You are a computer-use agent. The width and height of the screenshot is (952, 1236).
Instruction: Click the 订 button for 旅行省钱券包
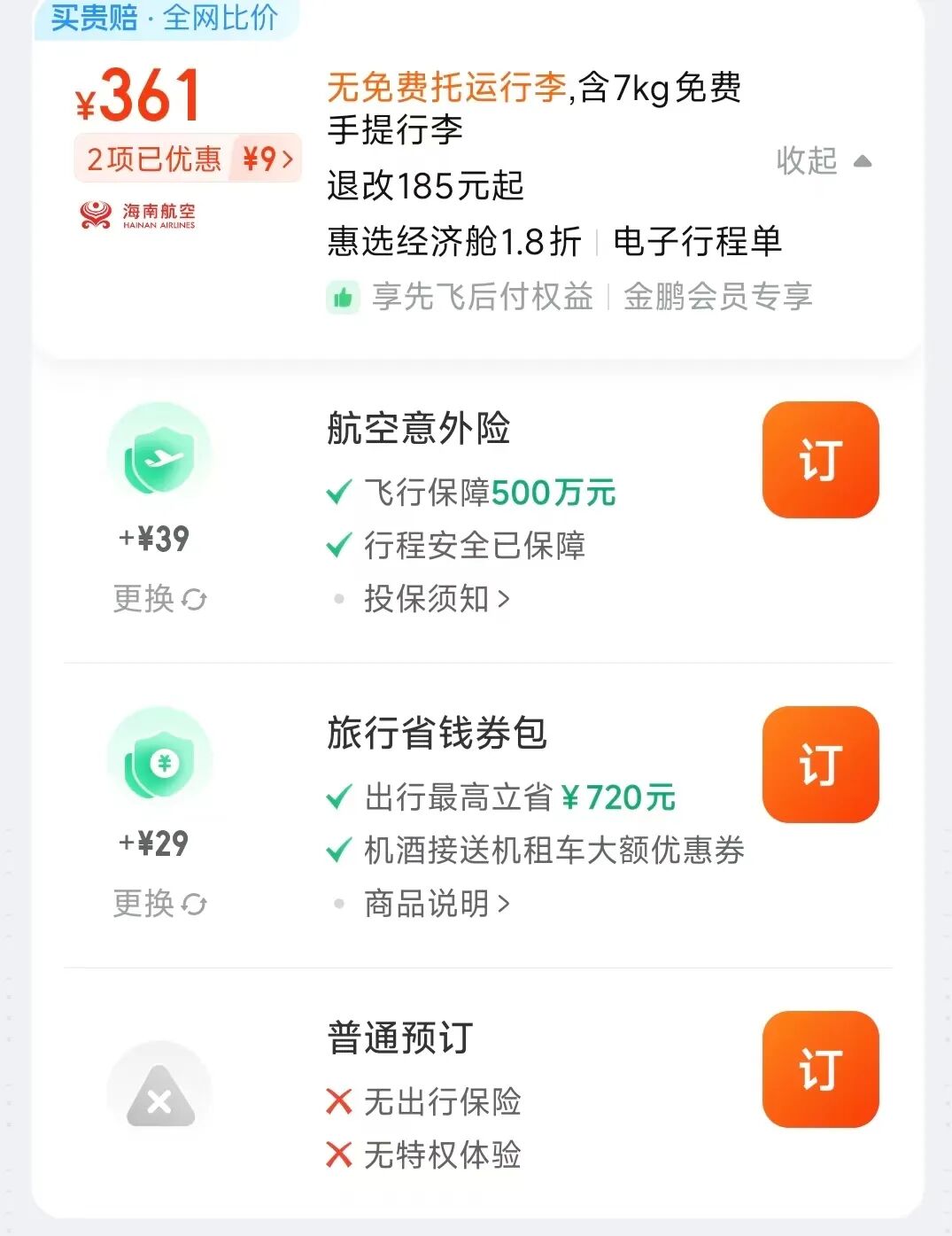(x=820, y=766)
